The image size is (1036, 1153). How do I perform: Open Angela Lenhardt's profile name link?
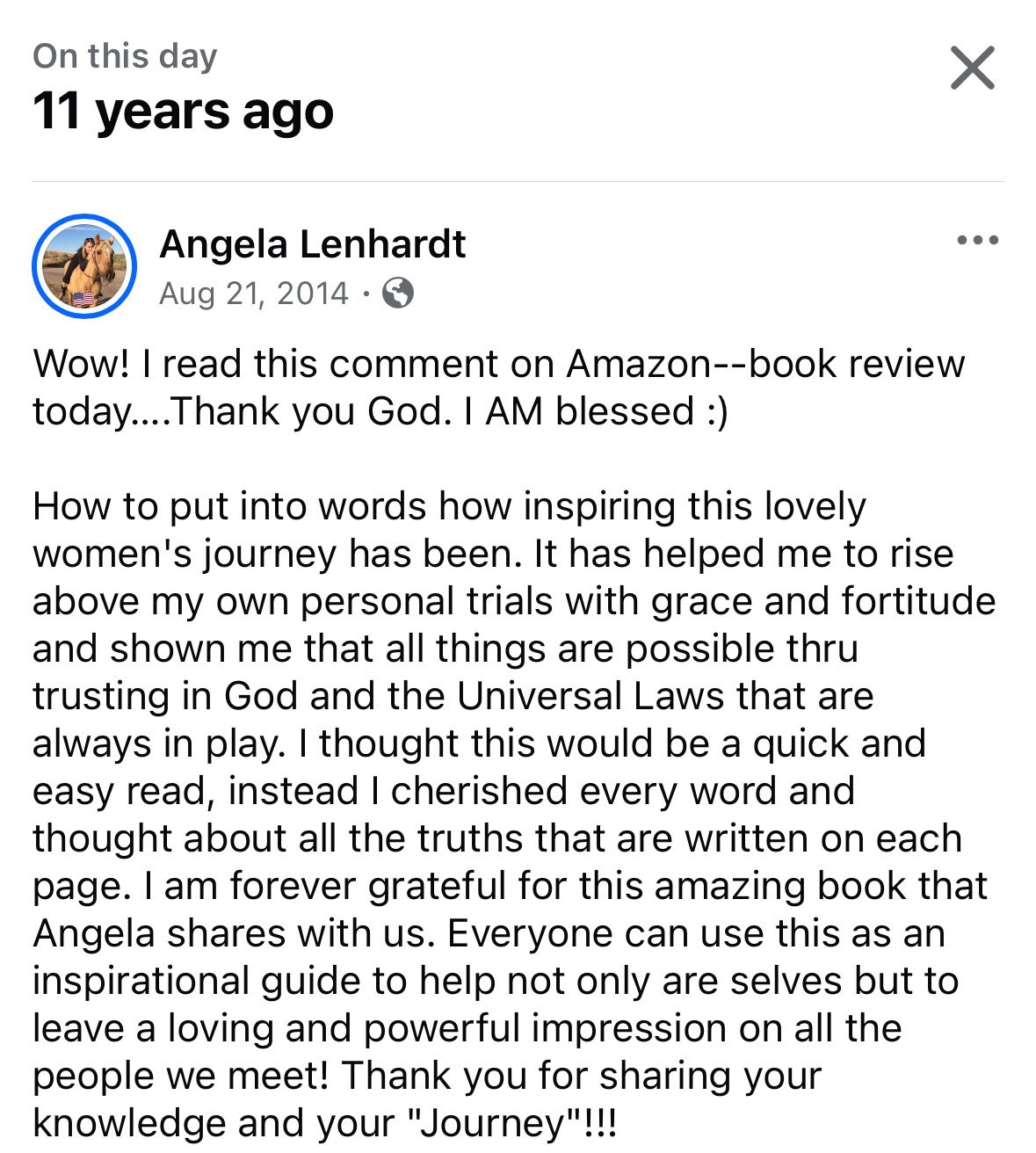[312, 243]
